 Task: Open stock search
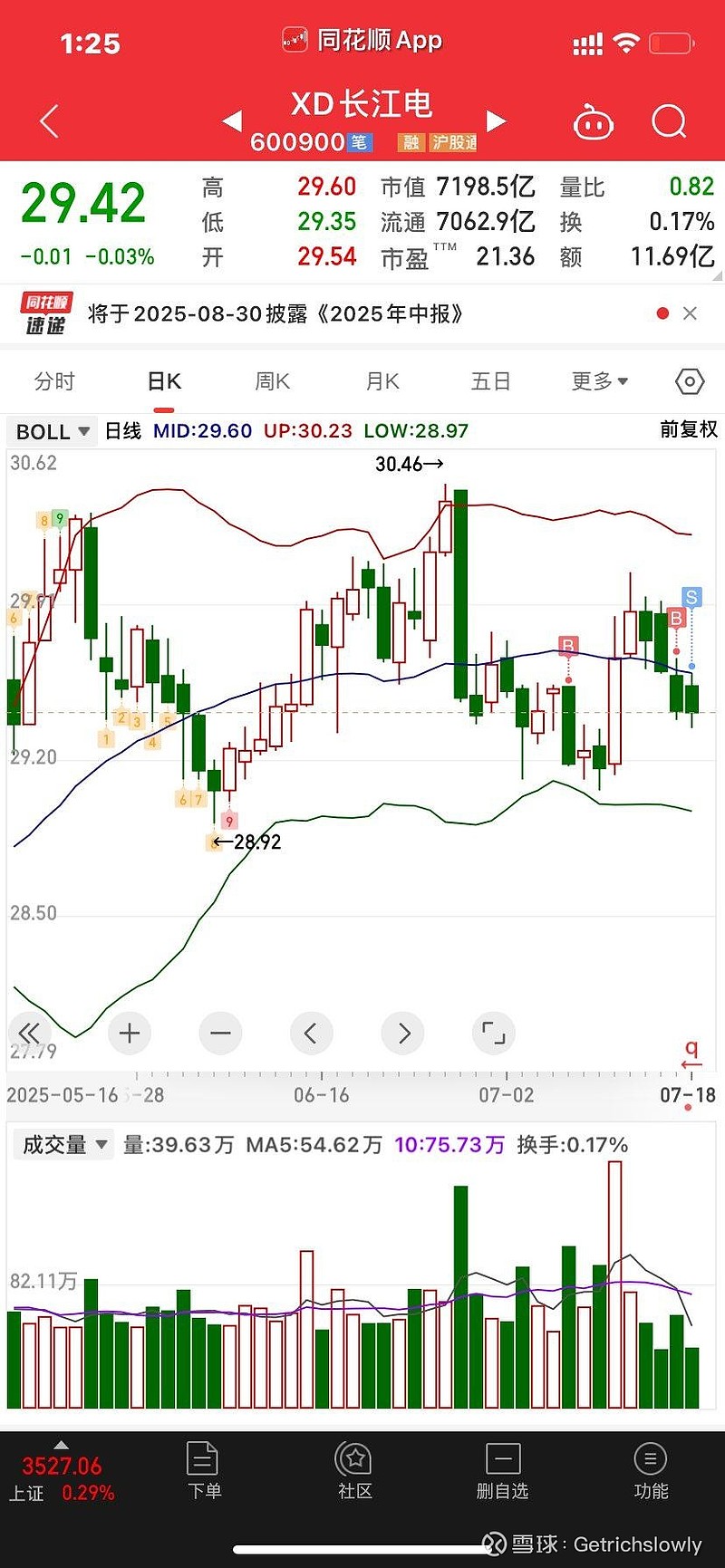coord(670,121)
